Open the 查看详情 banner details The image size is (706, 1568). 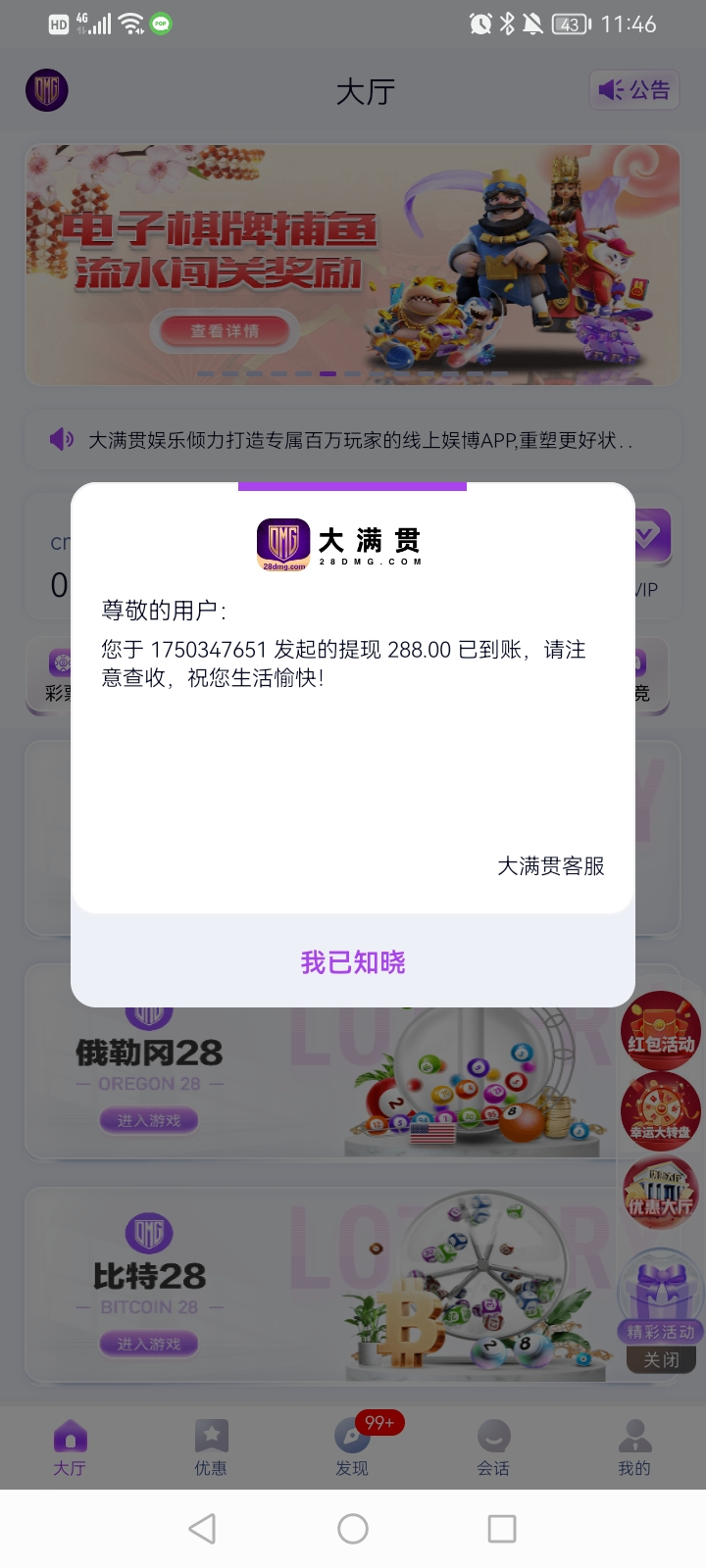(x=225, y=331)
